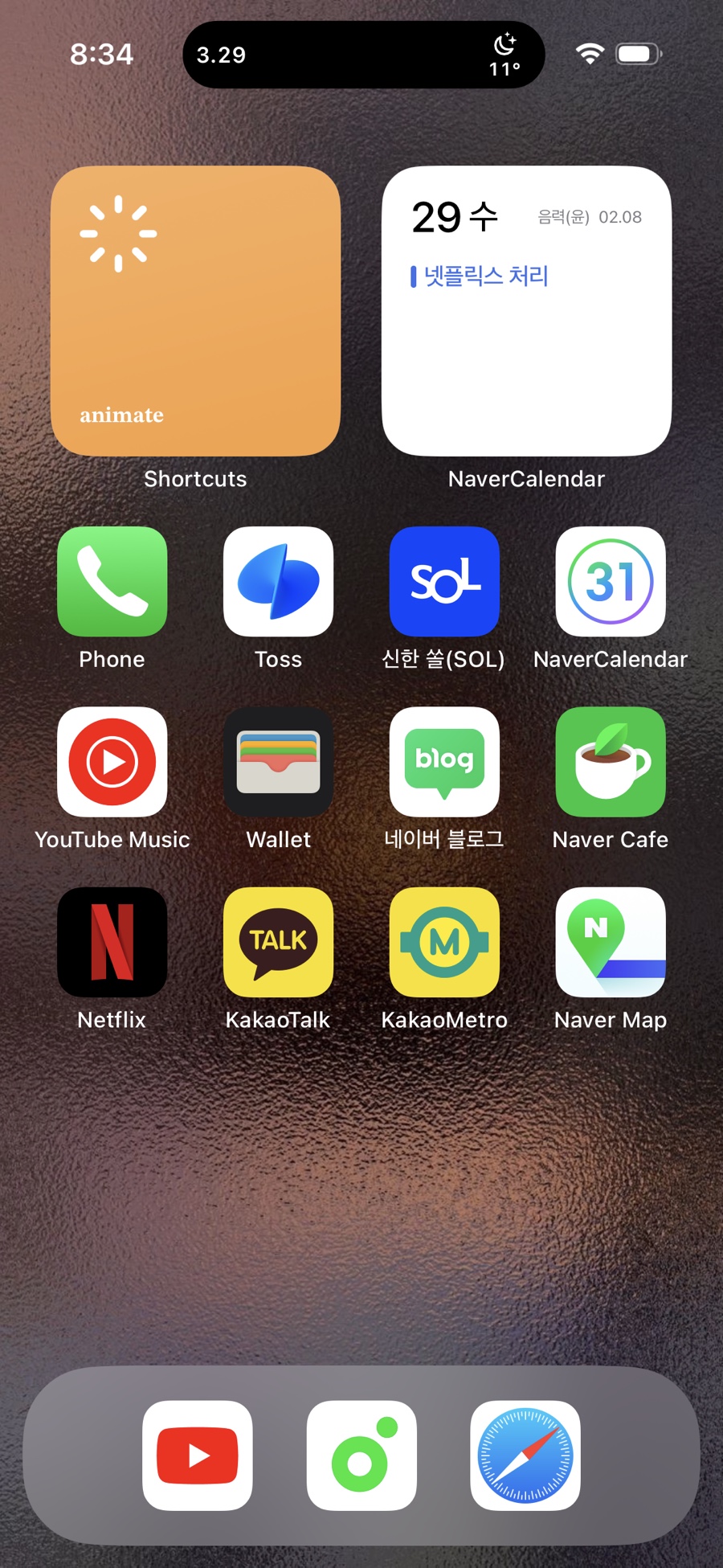Open the 신한 쏠(SOL) banking app

click(x=444, y=581)
